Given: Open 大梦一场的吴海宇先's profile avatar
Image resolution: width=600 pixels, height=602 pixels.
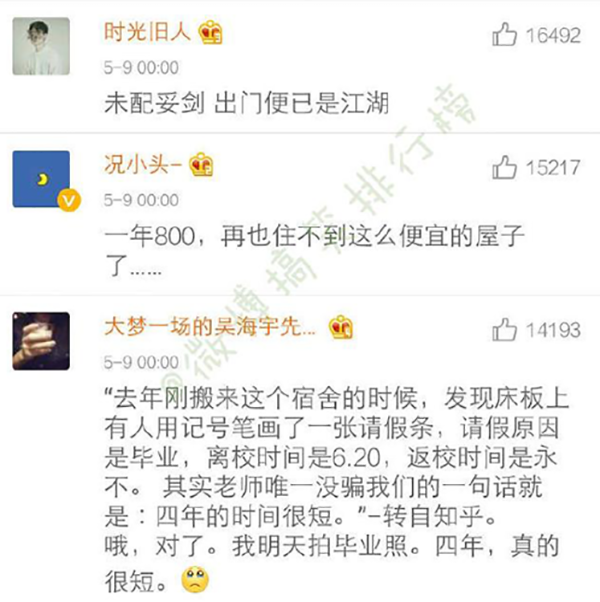Looking at the screenshot, I should click(41, 341).
